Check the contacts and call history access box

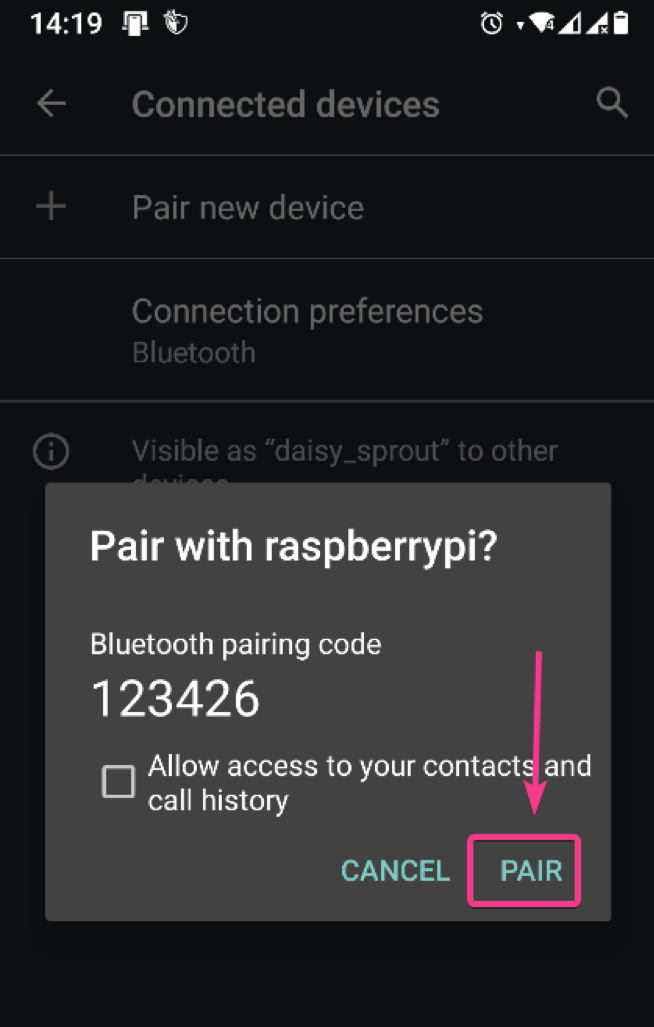click(x=119, y=782)
